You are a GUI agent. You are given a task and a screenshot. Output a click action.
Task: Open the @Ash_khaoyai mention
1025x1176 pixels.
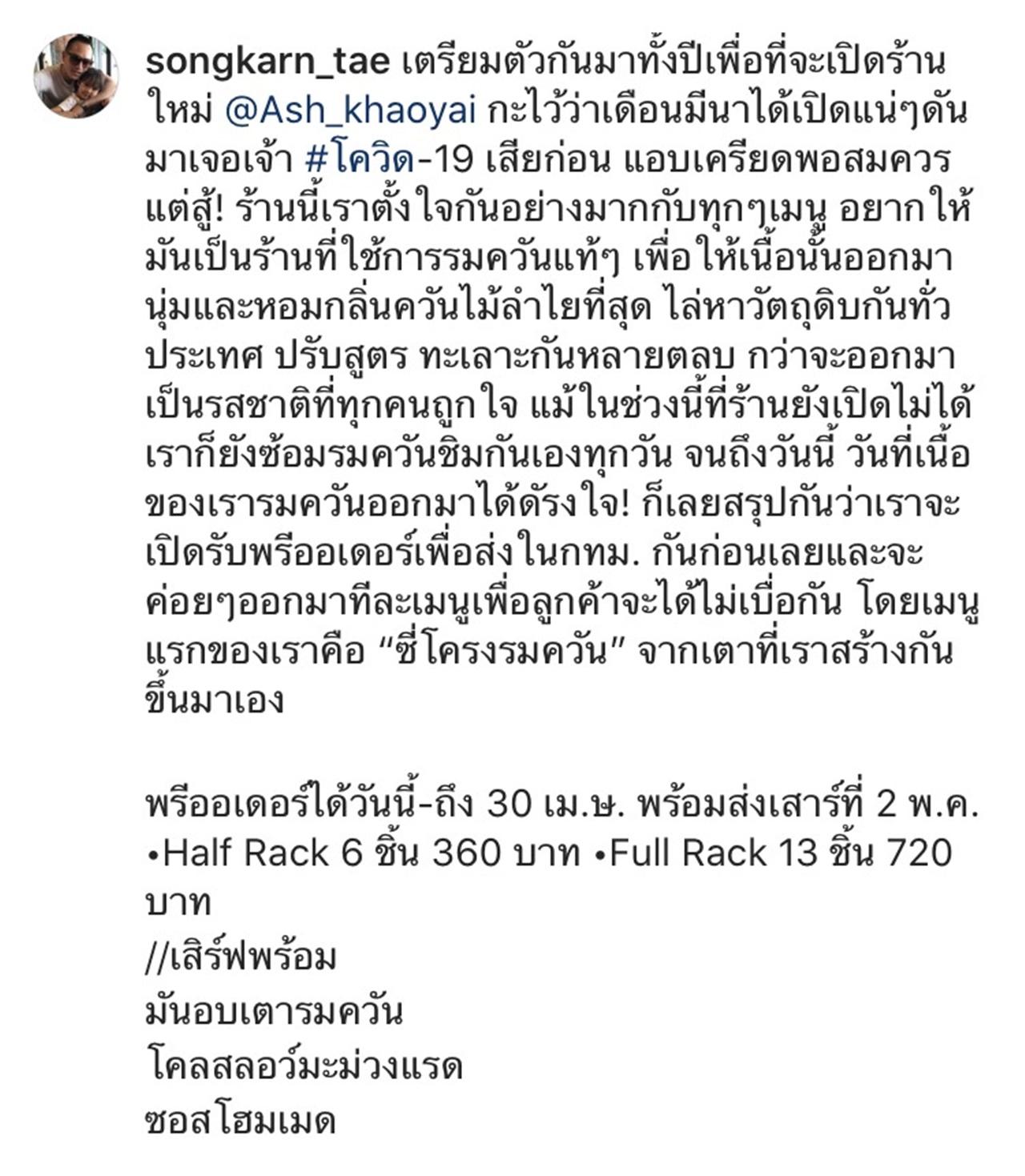click(x=351, y=111)
